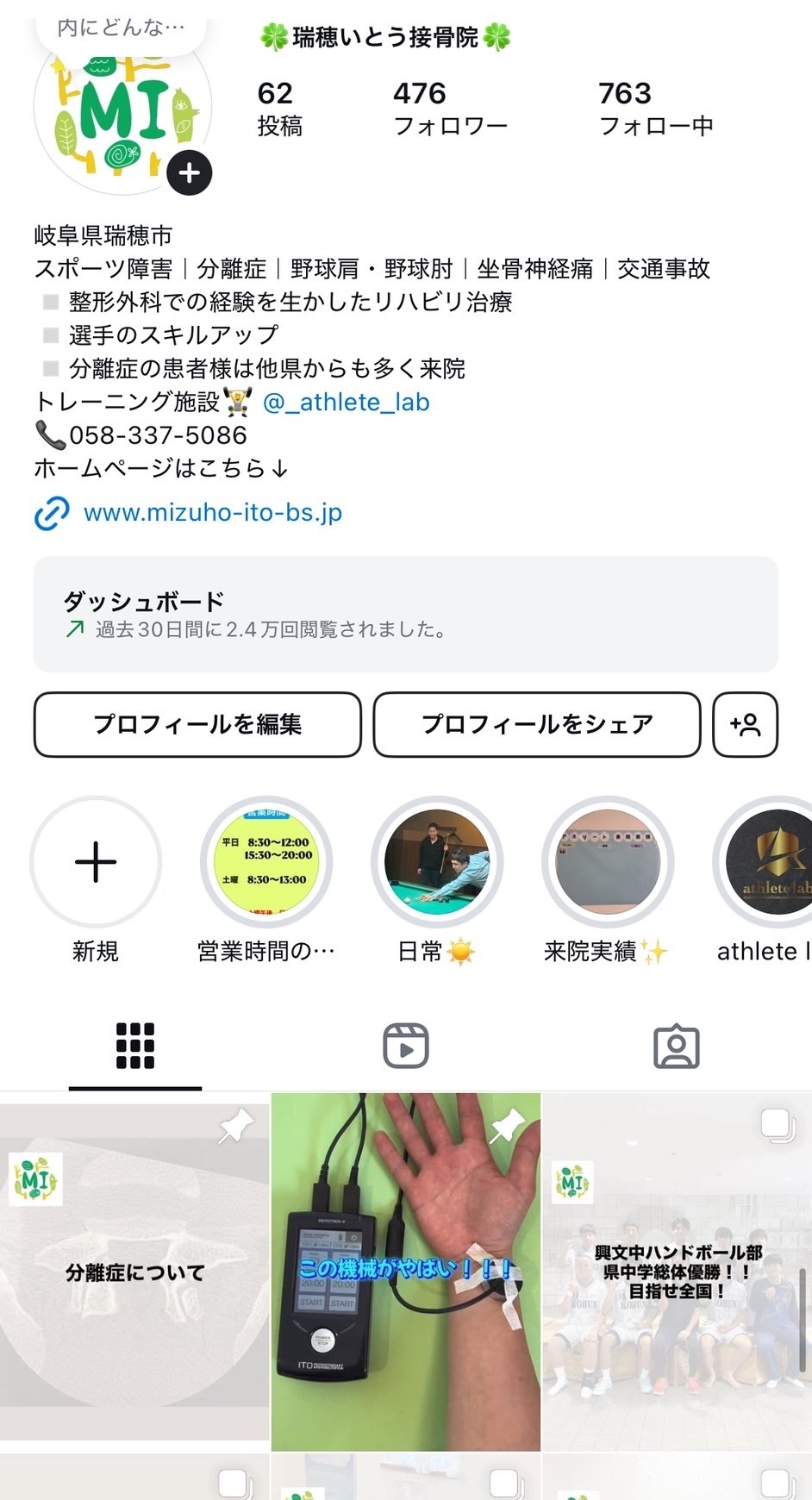Tap the plus badge on the profile picture
812x1500 pixels.
[189, 173]
